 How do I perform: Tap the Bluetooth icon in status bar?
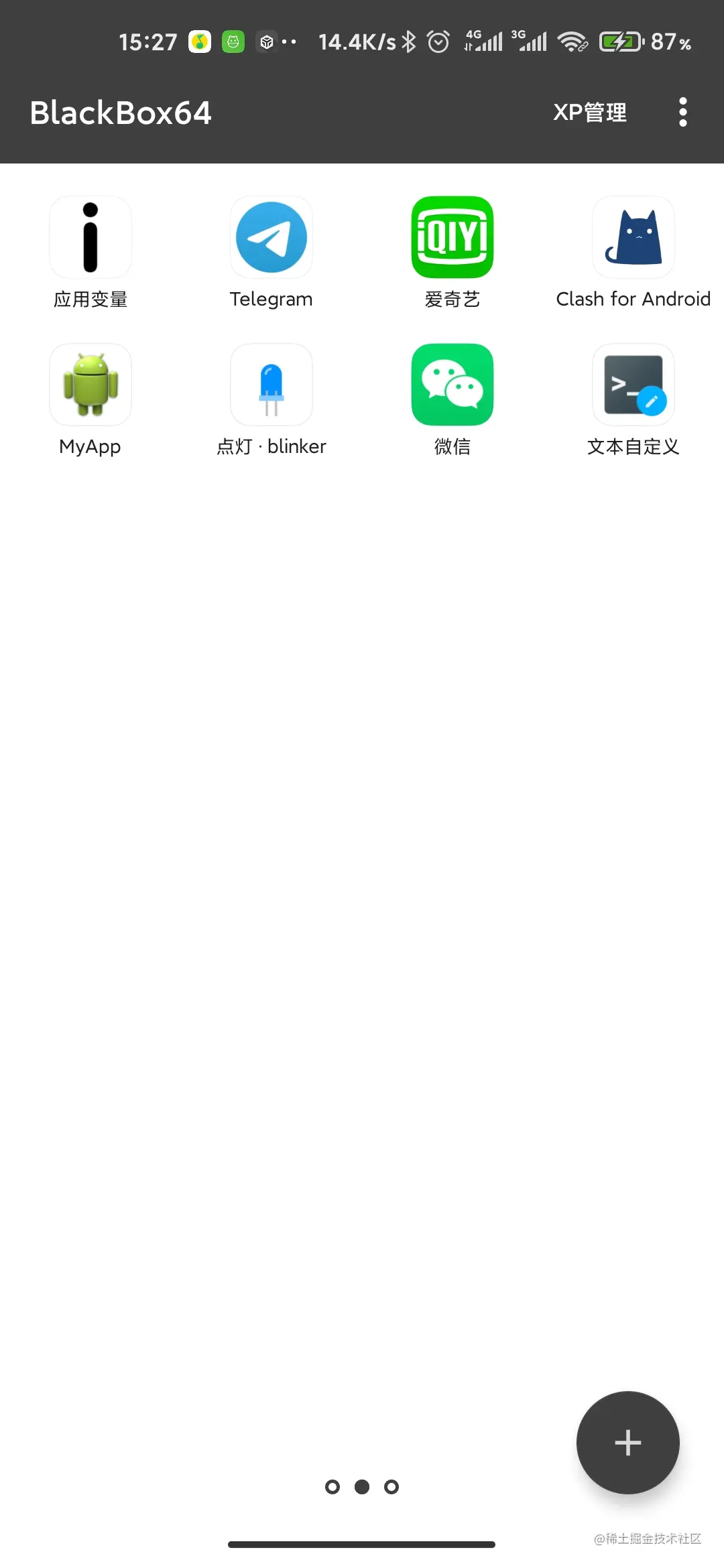409,42
